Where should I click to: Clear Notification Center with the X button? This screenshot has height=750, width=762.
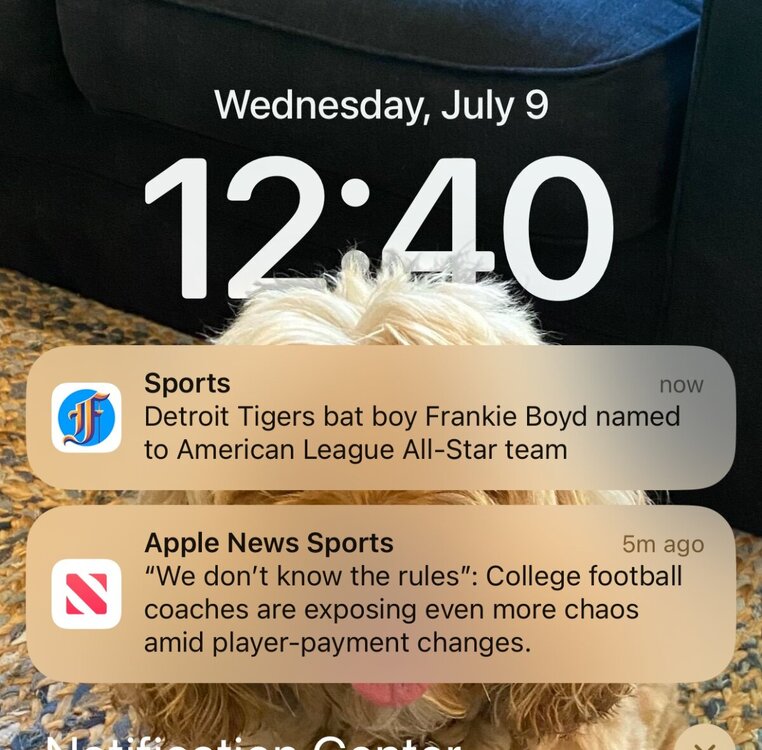[x=707, y=743]
